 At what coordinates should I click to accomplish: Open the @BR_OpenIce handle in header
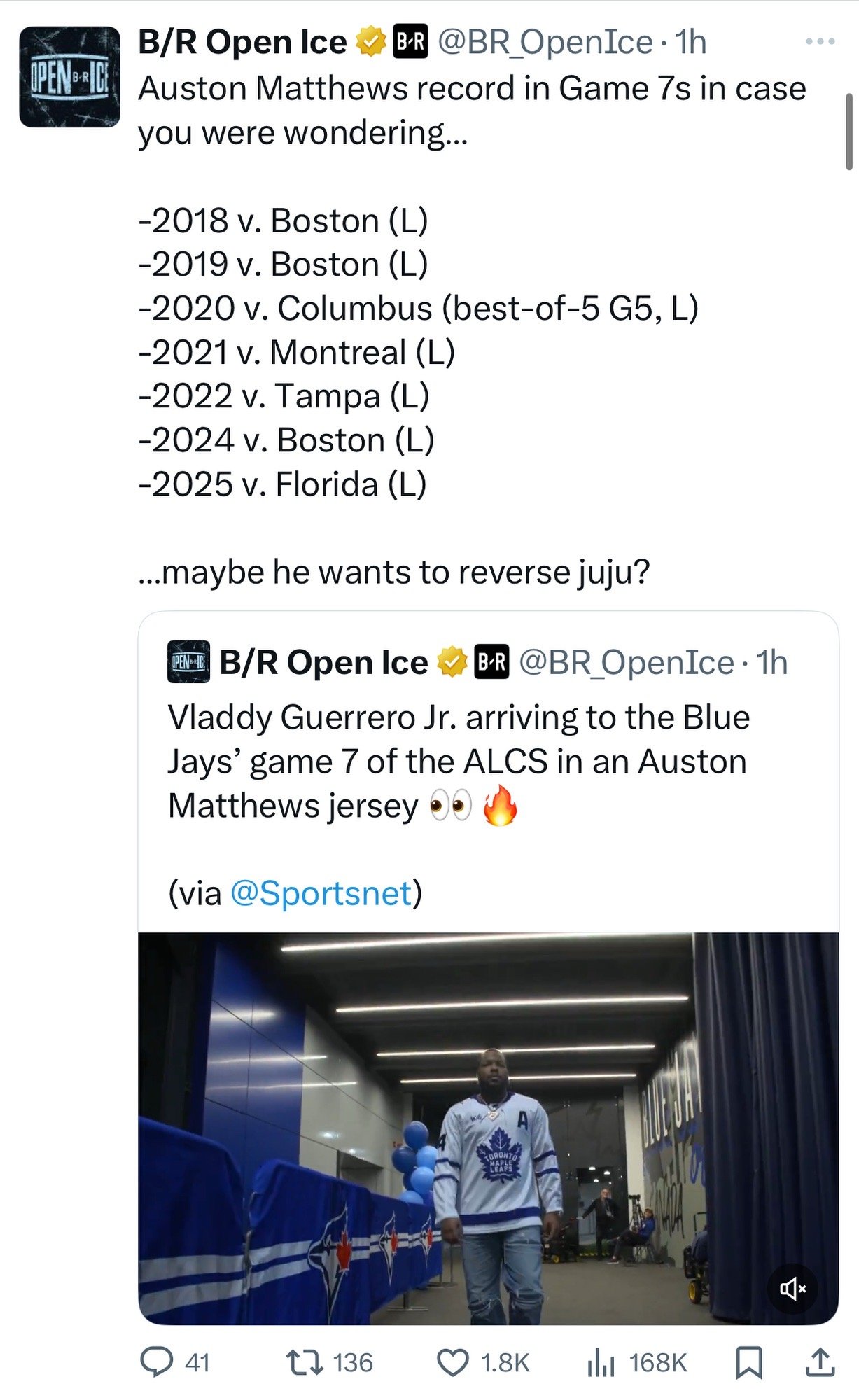coord(545,42)
